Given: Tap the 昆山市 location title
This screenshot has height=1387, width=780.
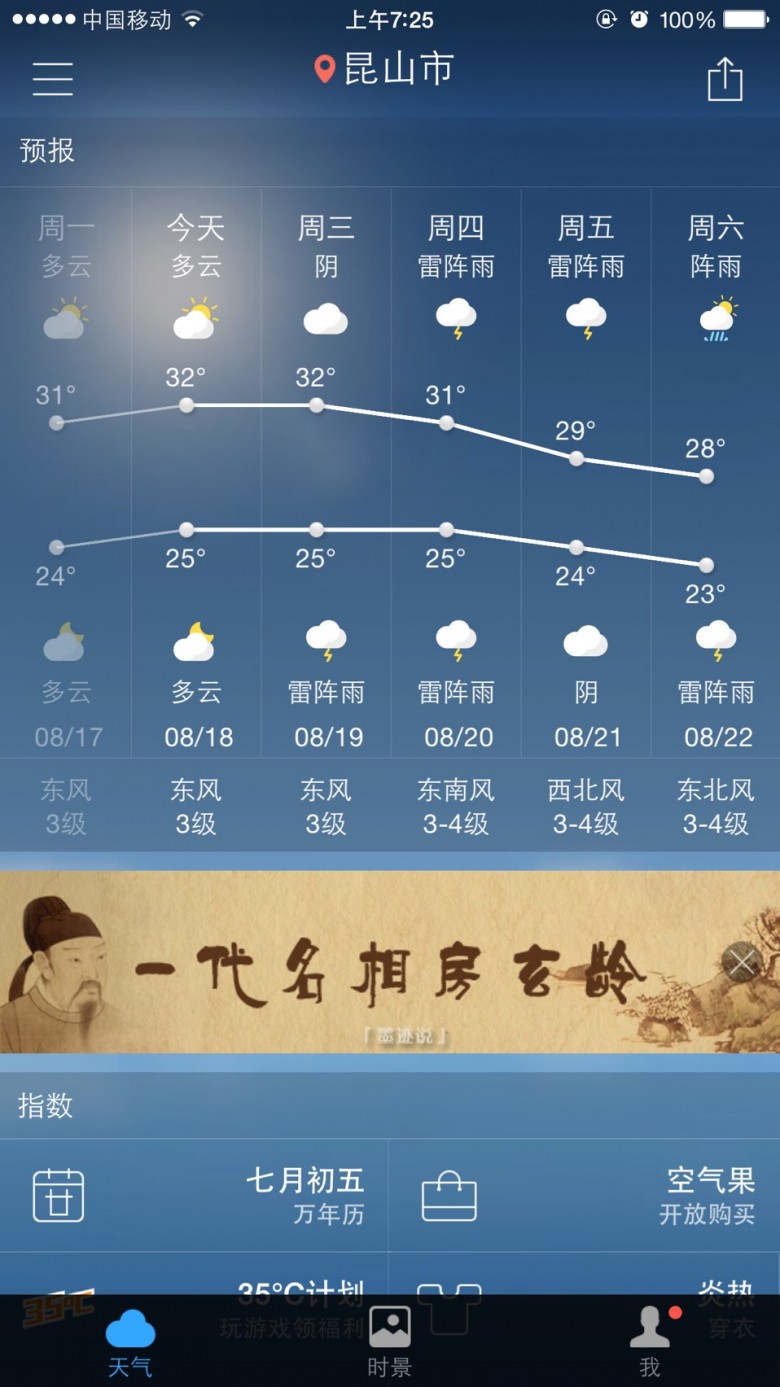Looking at the screenshot, I should 385,70.
